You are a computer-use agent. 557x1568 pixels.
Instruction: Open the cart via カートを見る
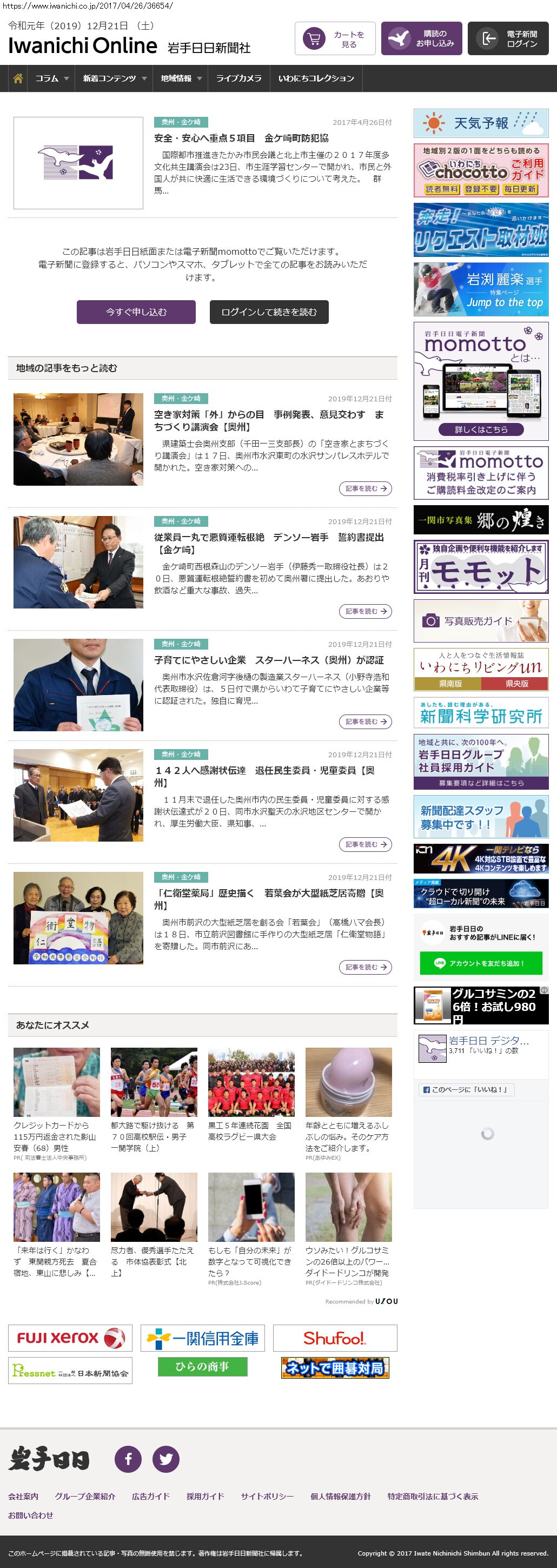(335, 38)
